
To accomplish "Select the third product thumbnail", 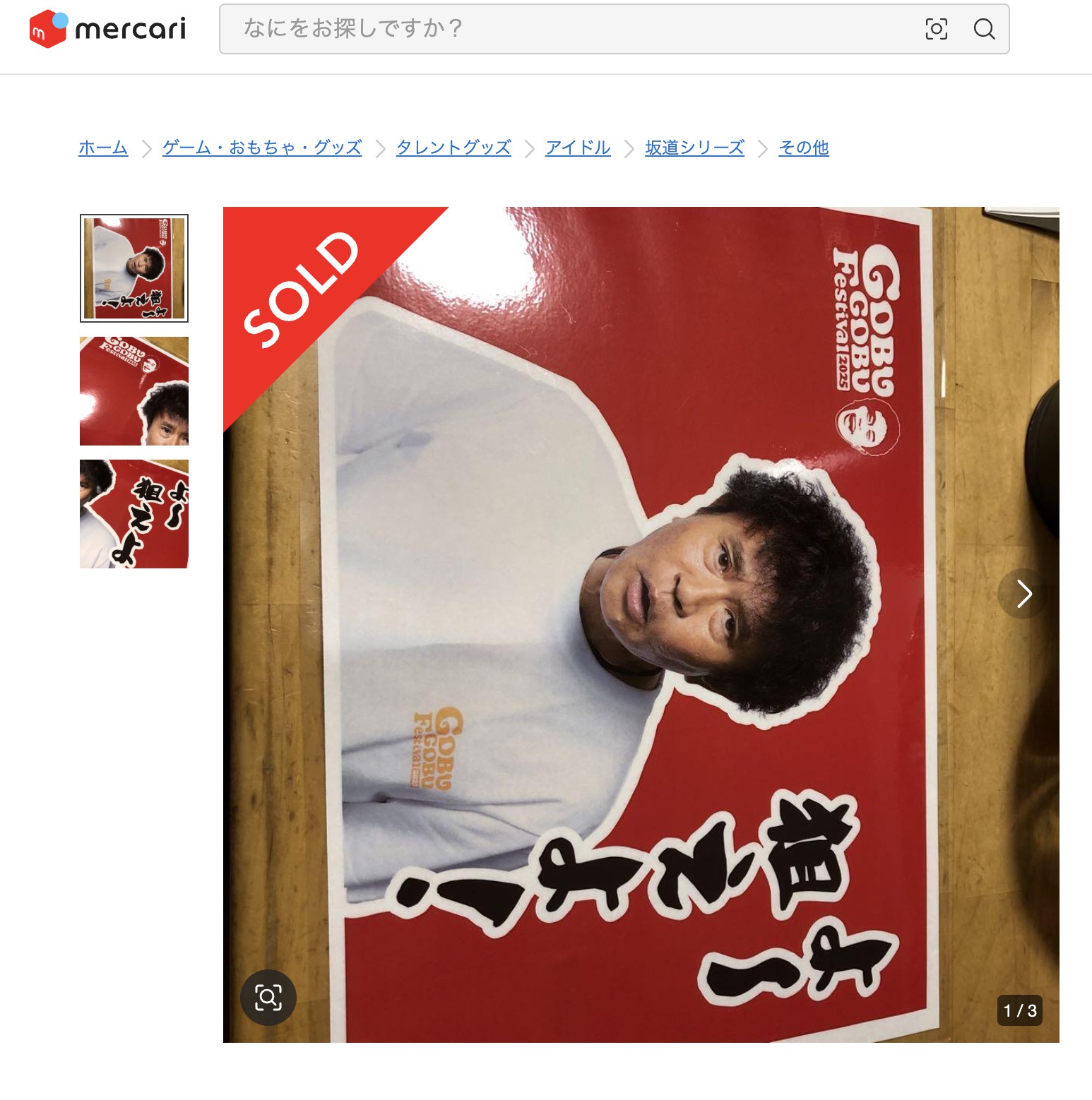I will 134,514.
